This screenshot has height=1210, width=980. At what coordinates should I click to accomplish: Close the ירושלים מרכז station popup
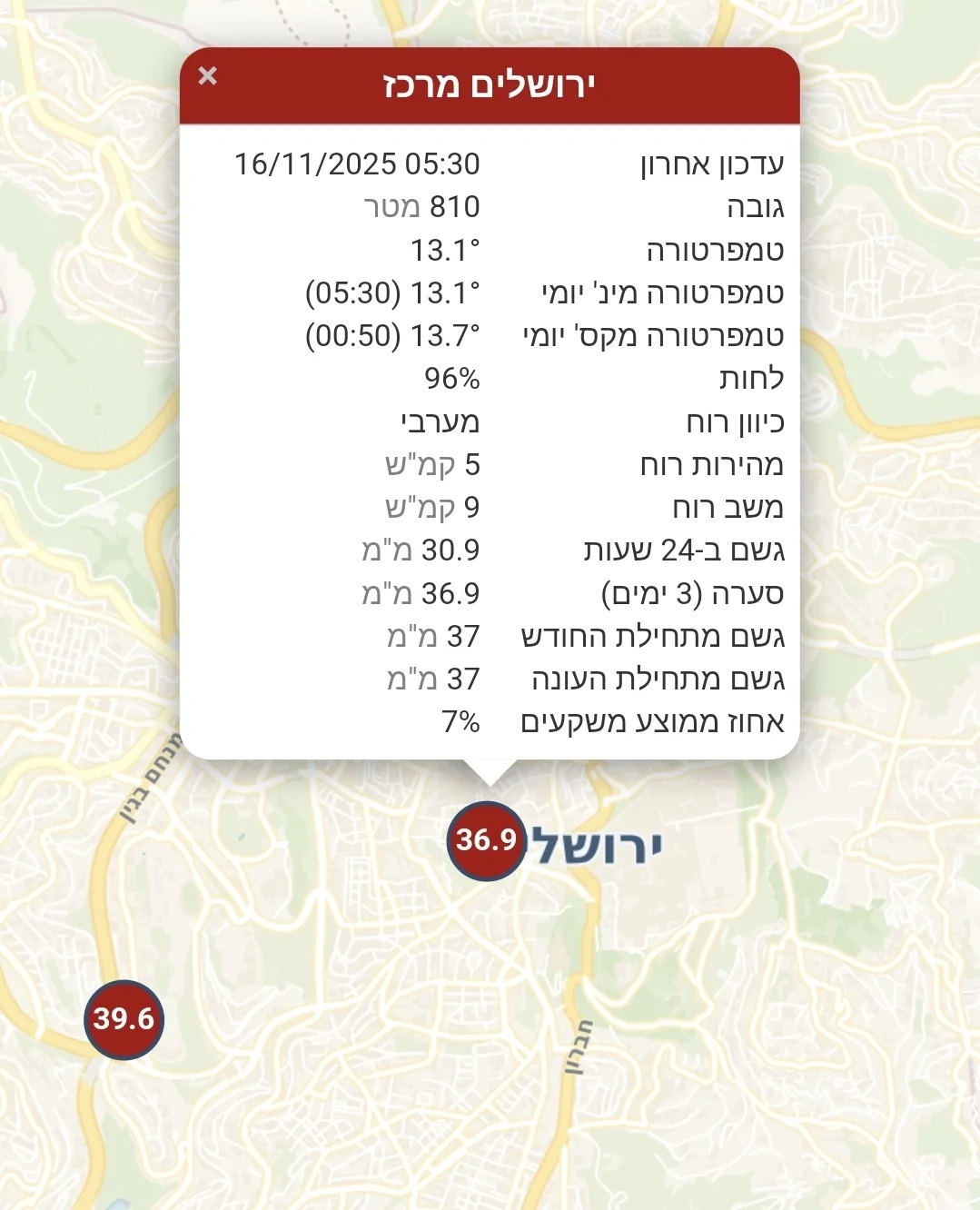pyautogui.click(x=208, y=76)
